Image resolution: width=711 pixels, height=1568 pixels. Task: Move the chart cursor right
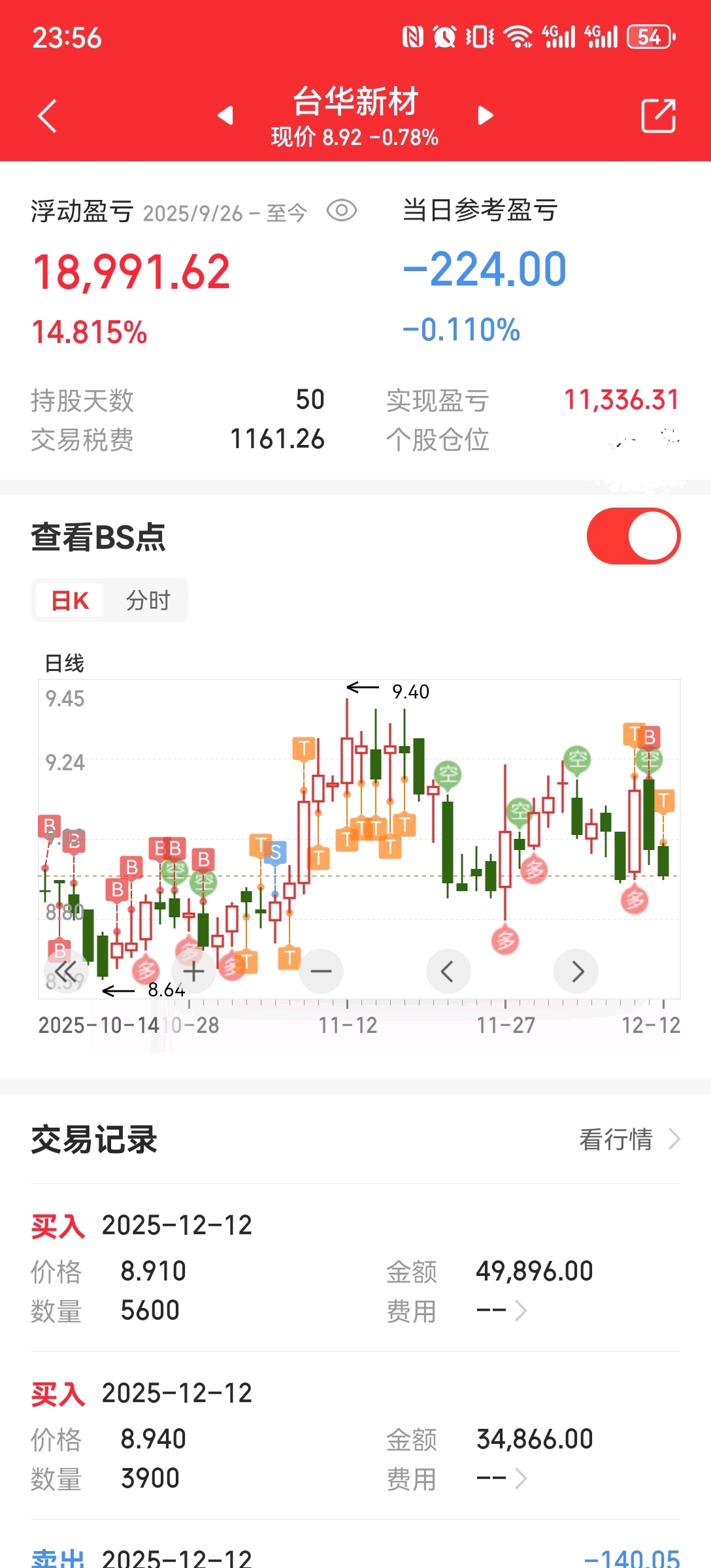coord(576,972)
